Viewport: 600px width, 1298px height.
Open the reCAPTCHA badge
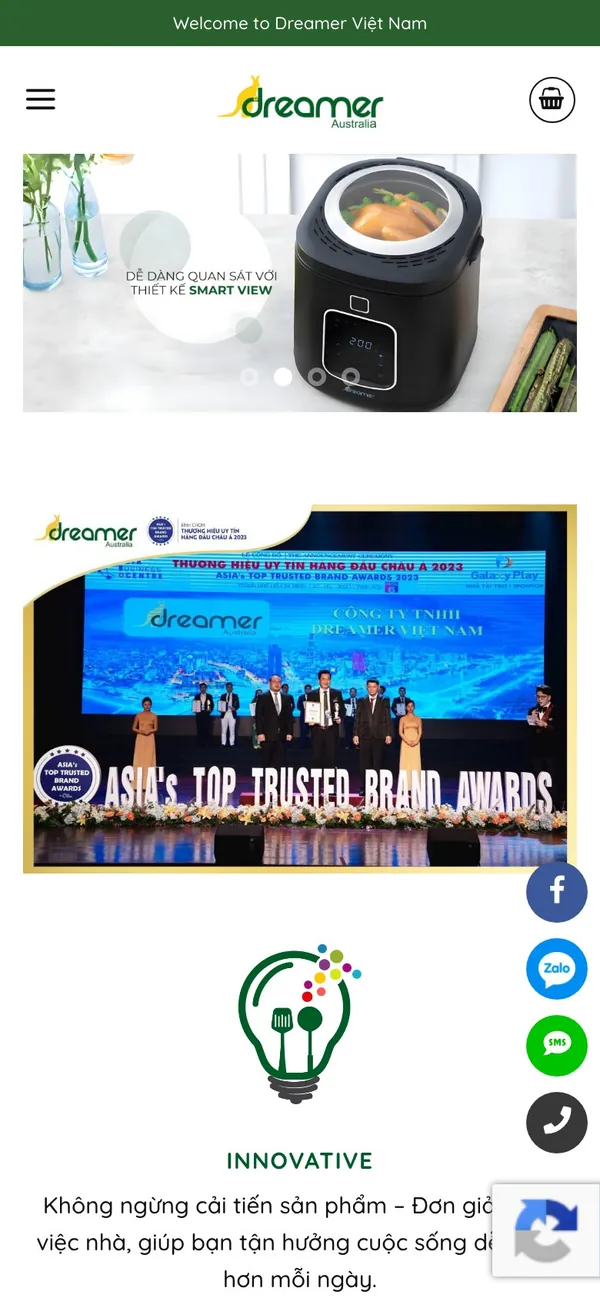(x=546, y=1230)
